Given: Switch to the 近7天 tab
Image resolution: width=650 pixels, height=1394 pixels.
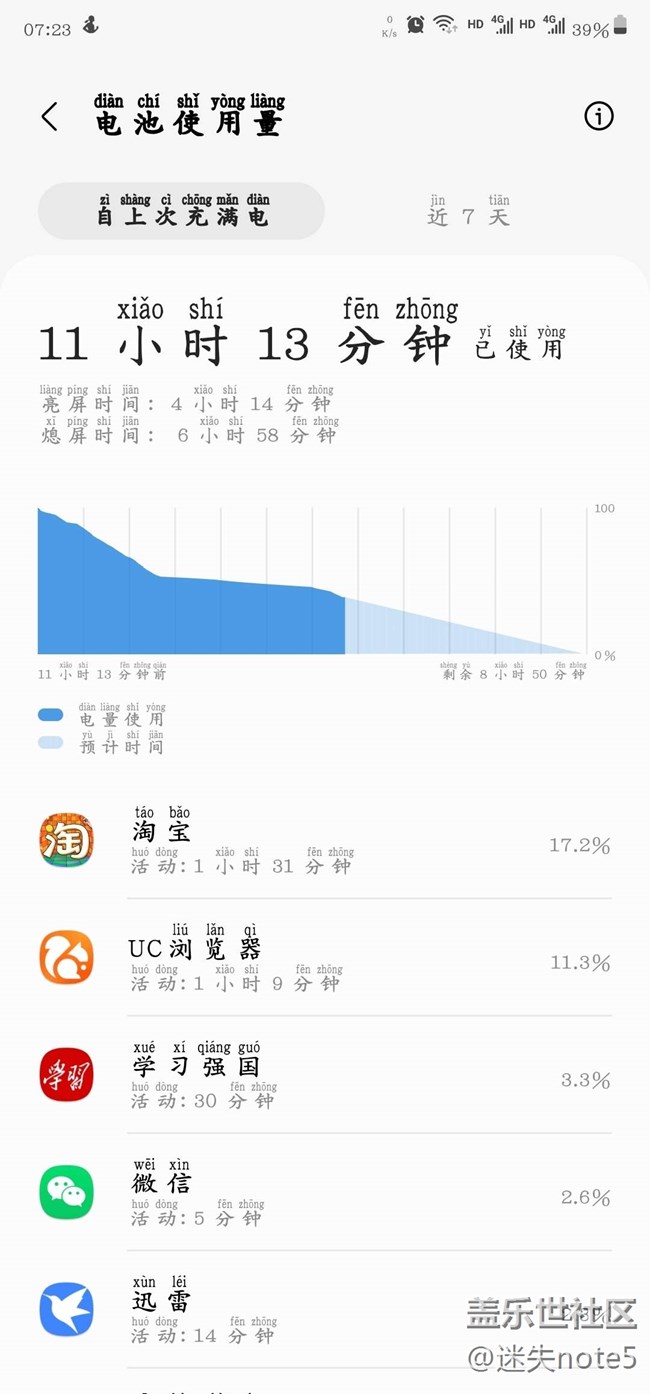Looking at the screenshot, I should [x=469, y=211].
